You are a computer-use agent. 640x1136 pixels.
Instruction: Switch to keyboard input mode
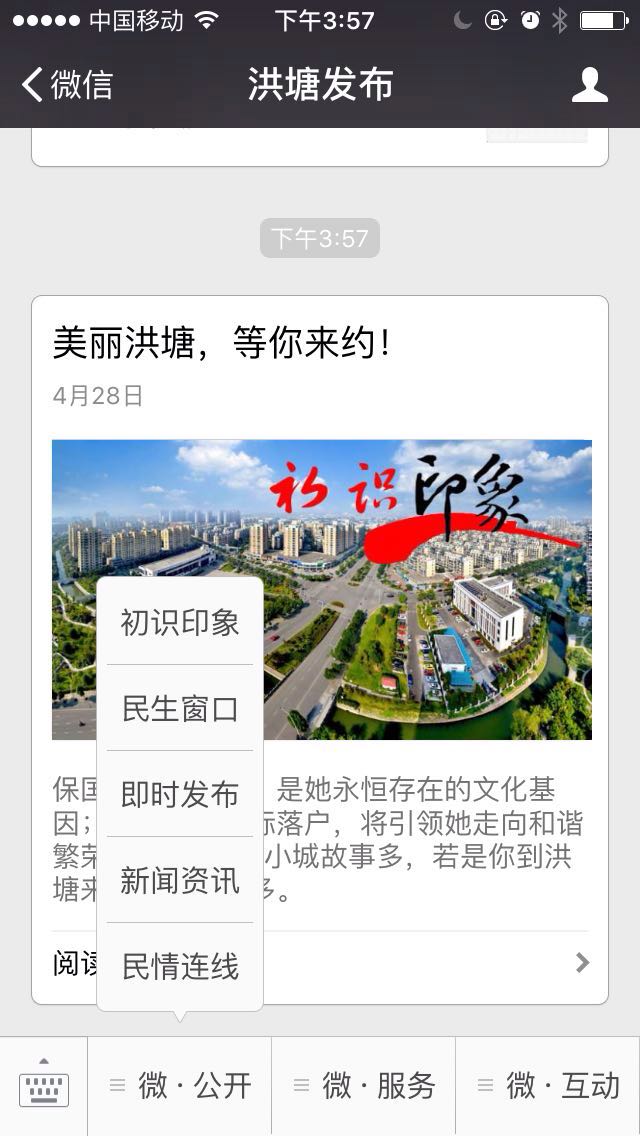pos(44,1086)
